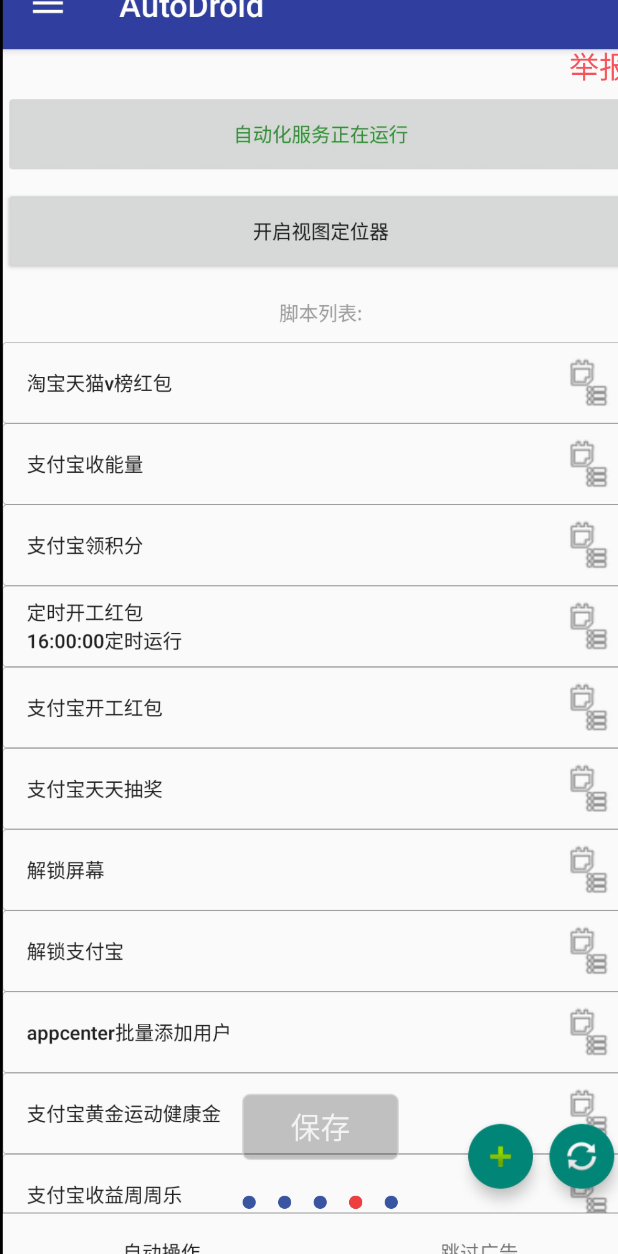This screenshot has height=1254, width=618.
Task: Tap schedule icon beside 解锁屏幕
Action: (588, 870)
